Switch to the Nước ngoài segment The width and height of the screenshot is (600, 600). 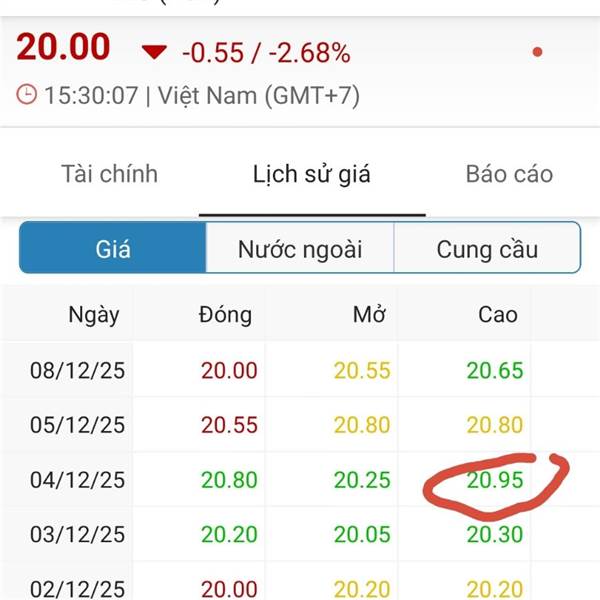tap(300, 248)
